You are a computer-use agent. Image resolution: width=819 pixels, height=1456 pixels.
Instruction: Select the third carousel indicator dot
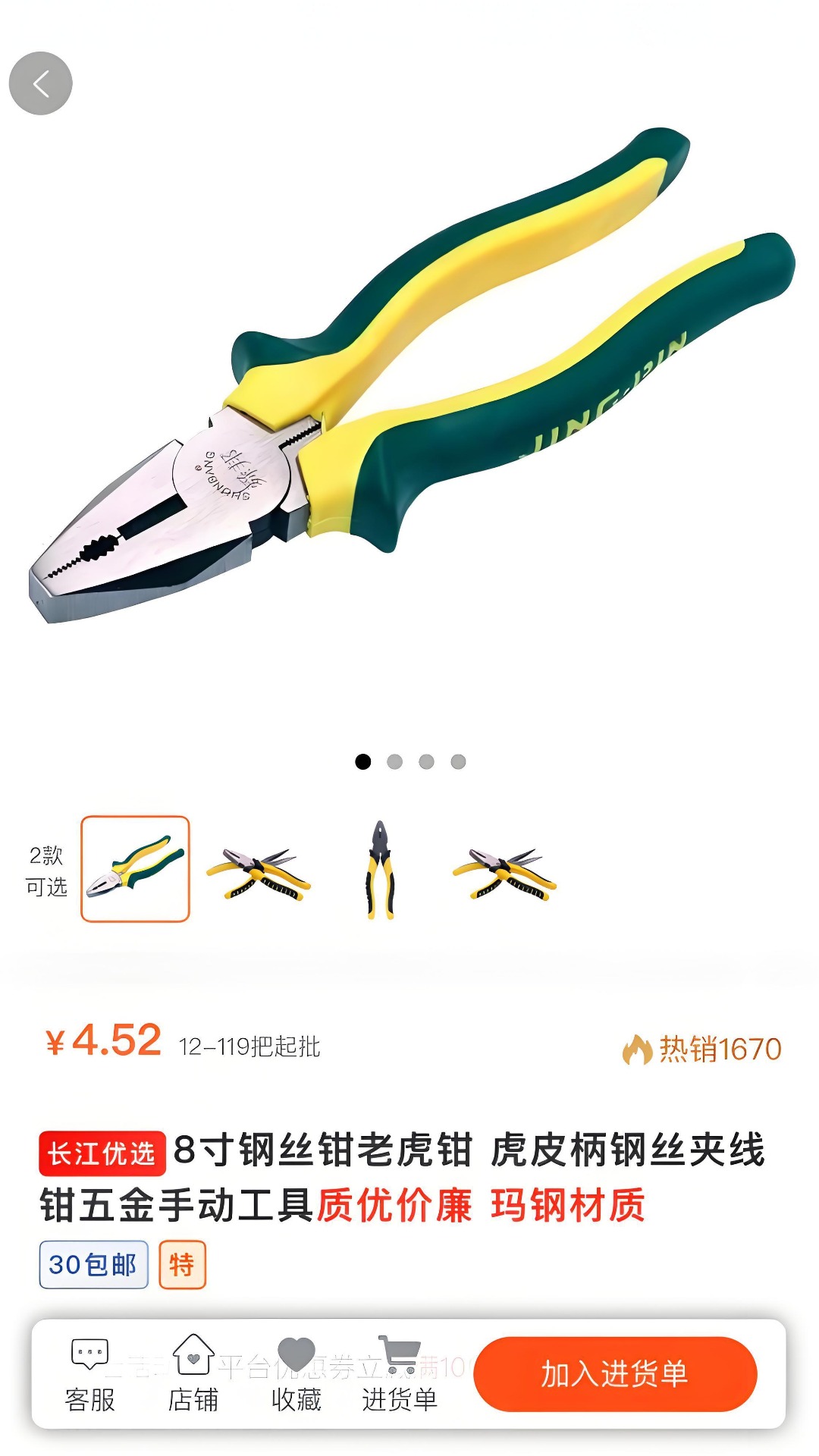pos(425,760)
